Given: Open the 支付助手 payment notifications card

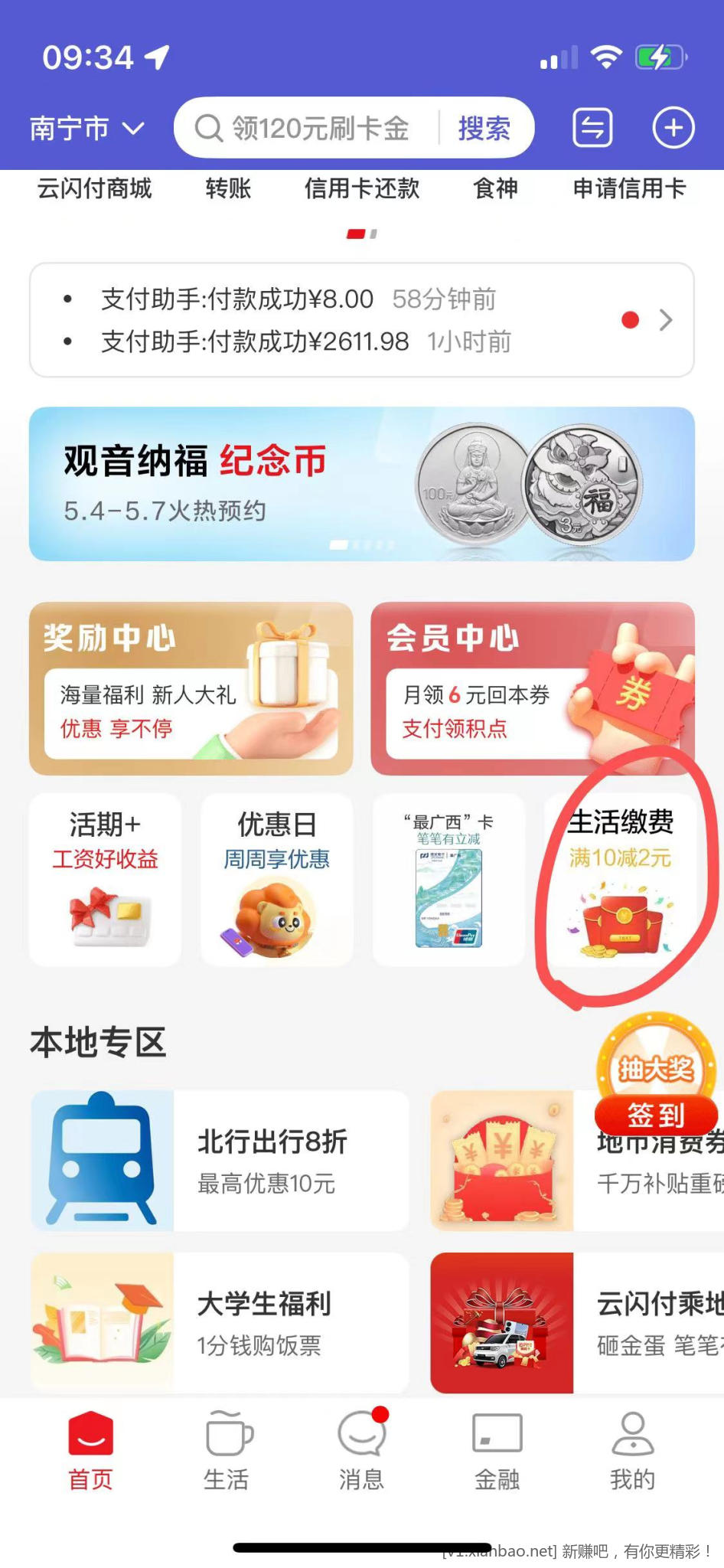Looking at the screenshot, I should pyautogui.click(x=361, y=320).
